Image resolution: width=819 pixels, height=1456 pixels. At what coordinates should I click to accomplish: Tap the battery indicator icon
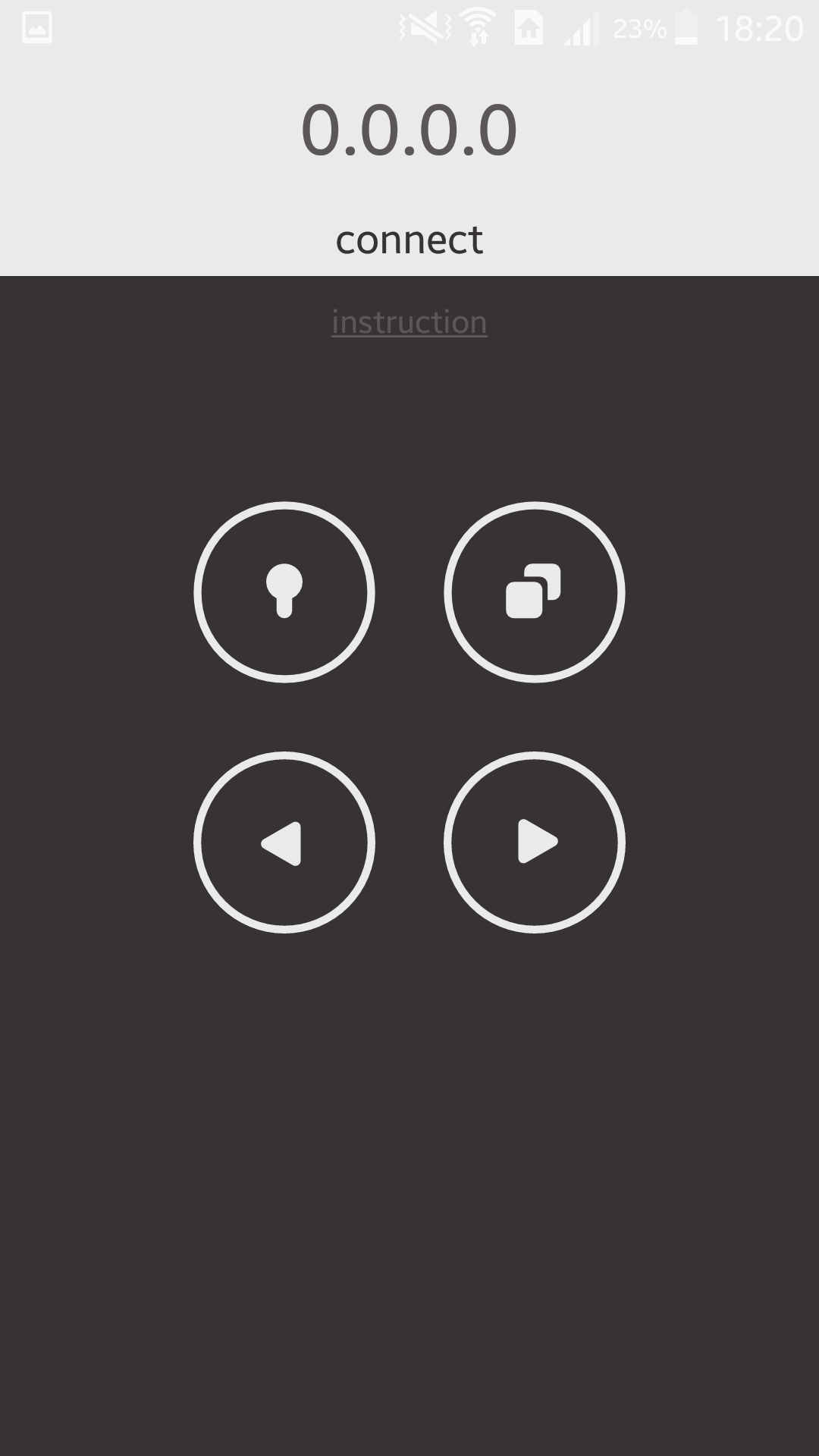(686, 26)
